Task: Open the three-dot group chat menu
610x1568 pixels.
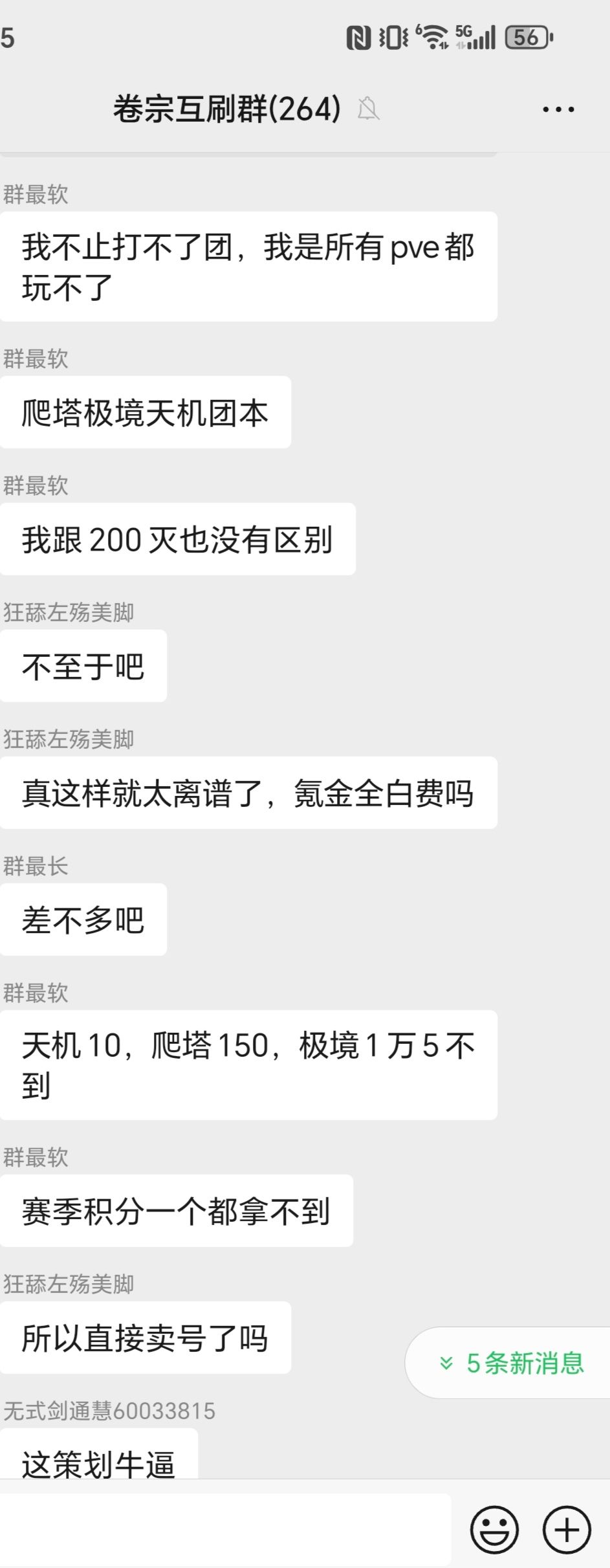Action: click(x=558, y=109)
